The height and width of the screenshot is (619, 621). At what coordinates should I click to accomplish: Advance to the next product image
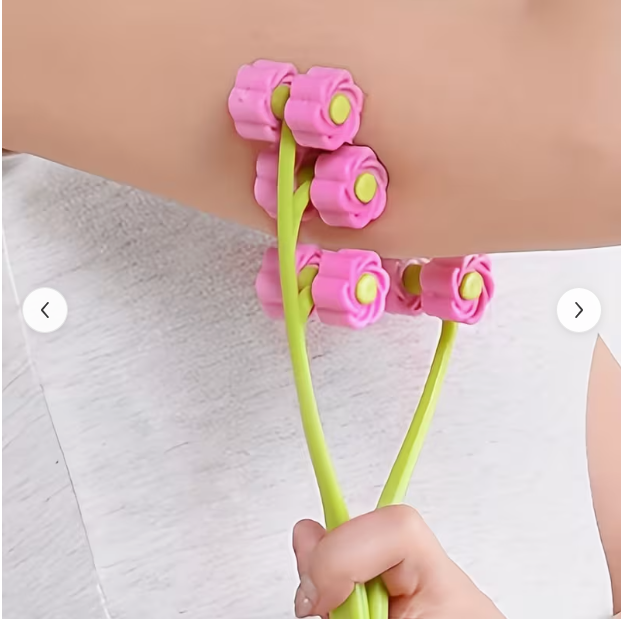point(578,310)
